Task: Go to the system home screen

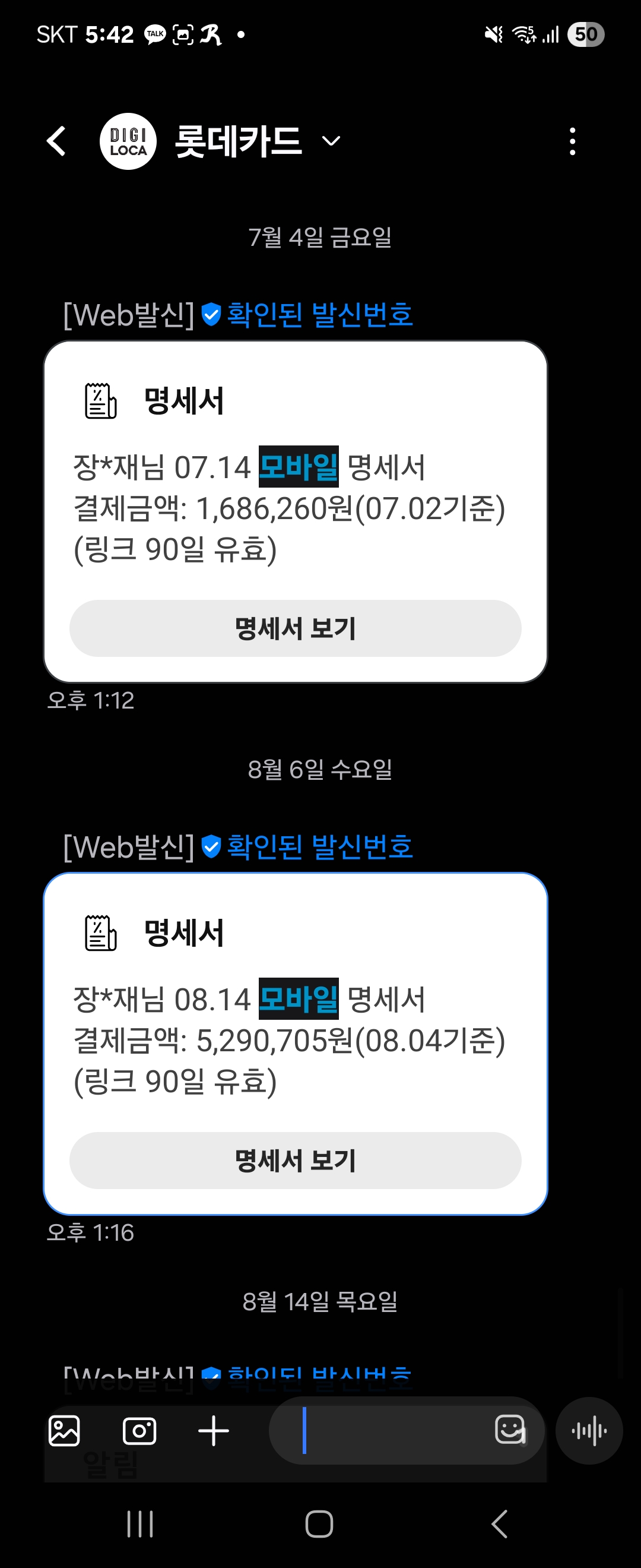Action: point(319,1524)
